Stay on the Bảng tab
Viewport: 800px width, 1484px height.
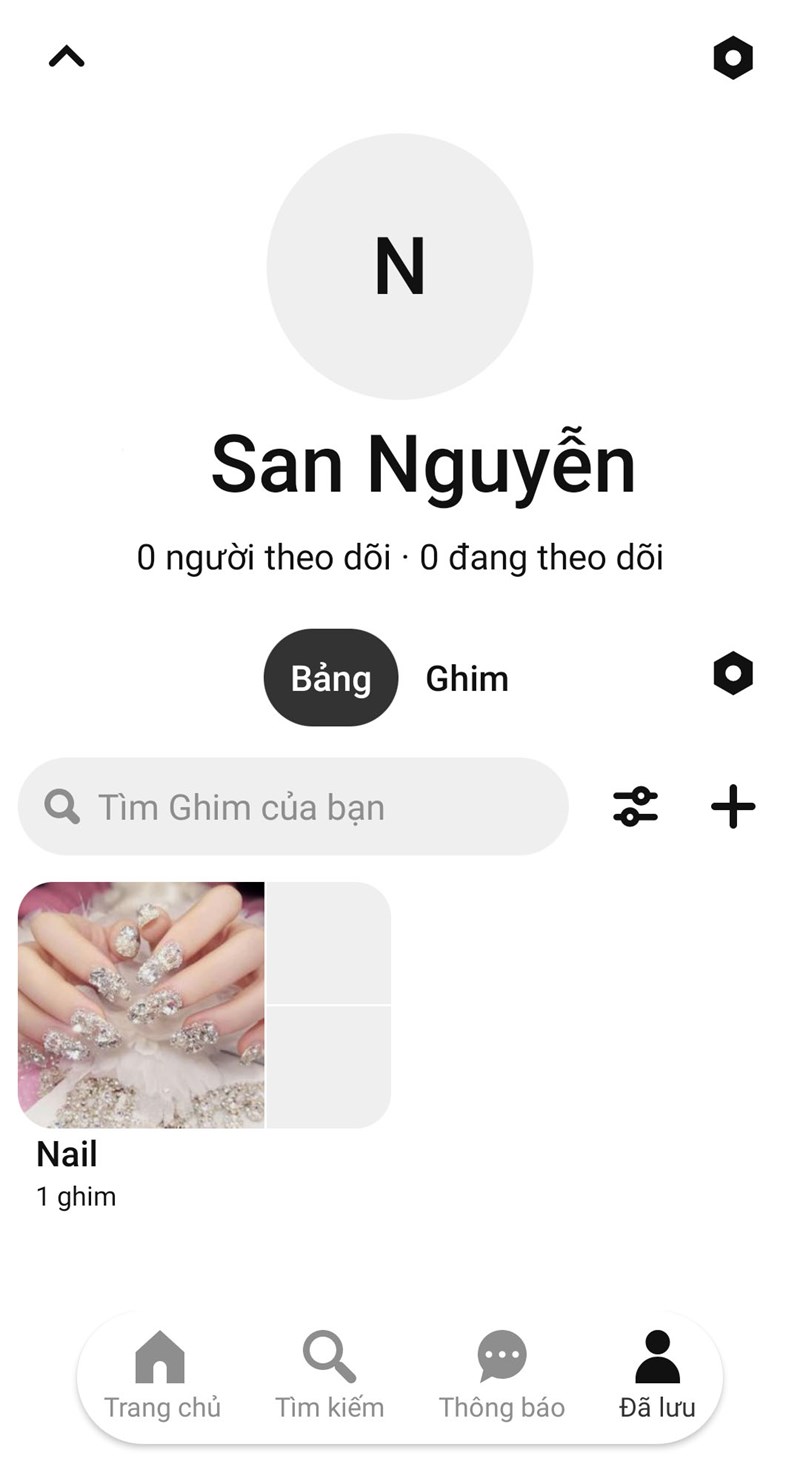click(x=330, y=678)
